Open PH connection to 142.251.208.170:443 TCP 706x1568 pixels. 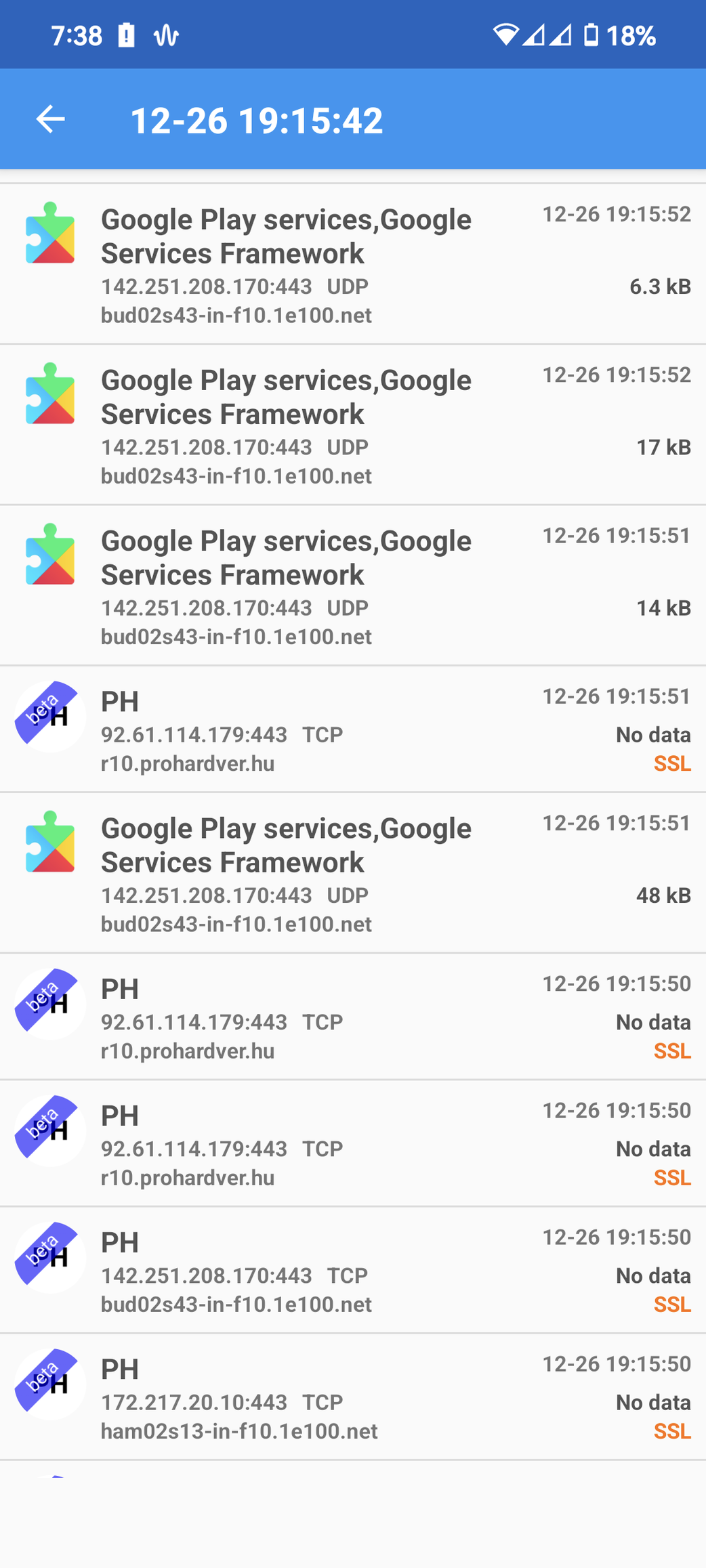(353, 1270)
